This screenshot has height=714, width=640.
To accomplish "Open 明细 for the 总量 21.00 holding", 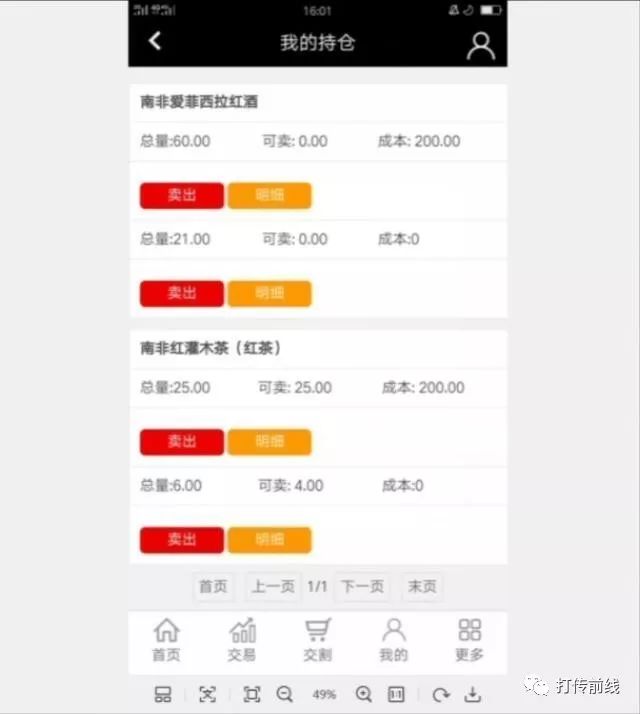I will point(269,293).
